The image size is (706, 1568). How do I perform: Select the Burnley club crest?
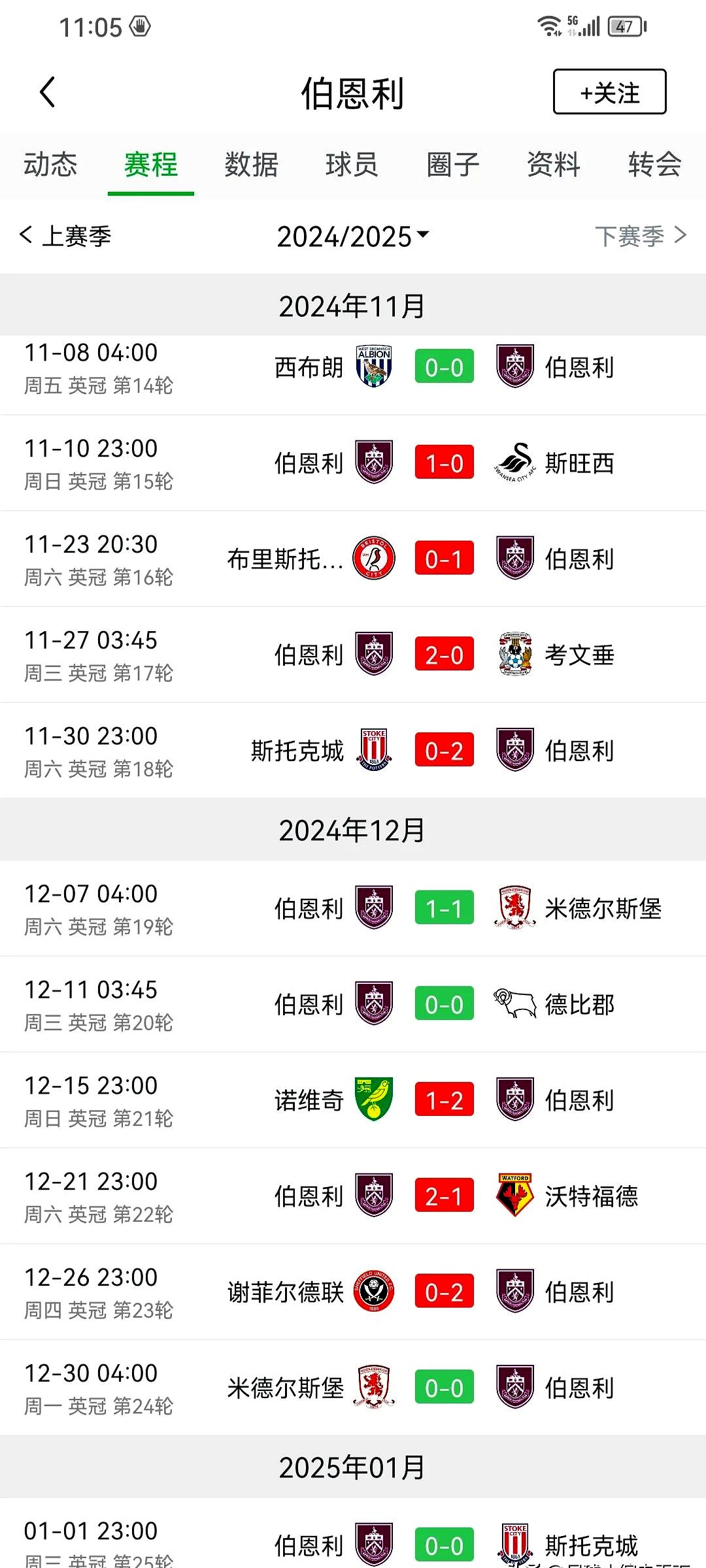point(514,368)
